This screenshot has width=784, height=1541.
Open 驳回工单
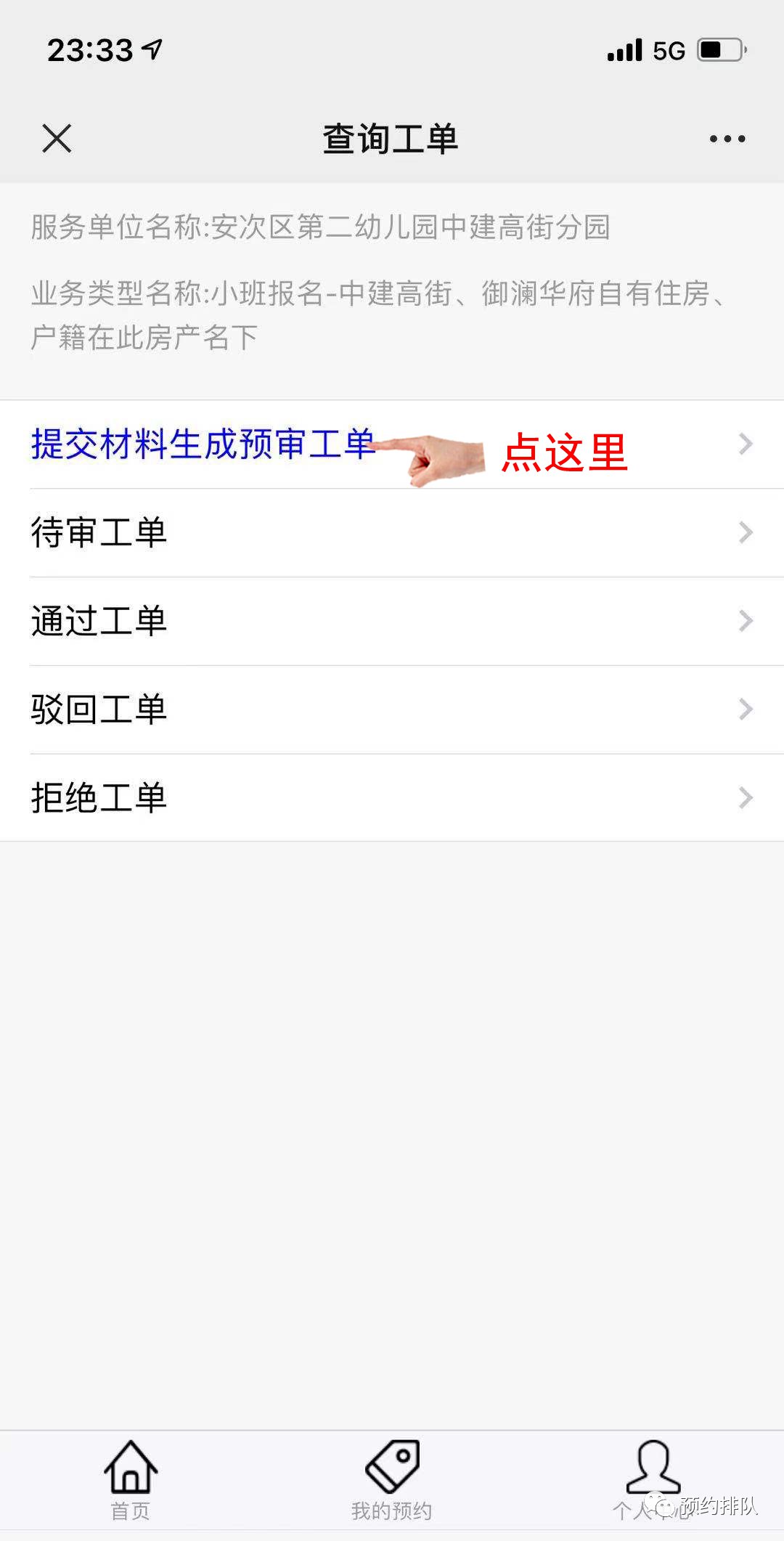(392, 709)
